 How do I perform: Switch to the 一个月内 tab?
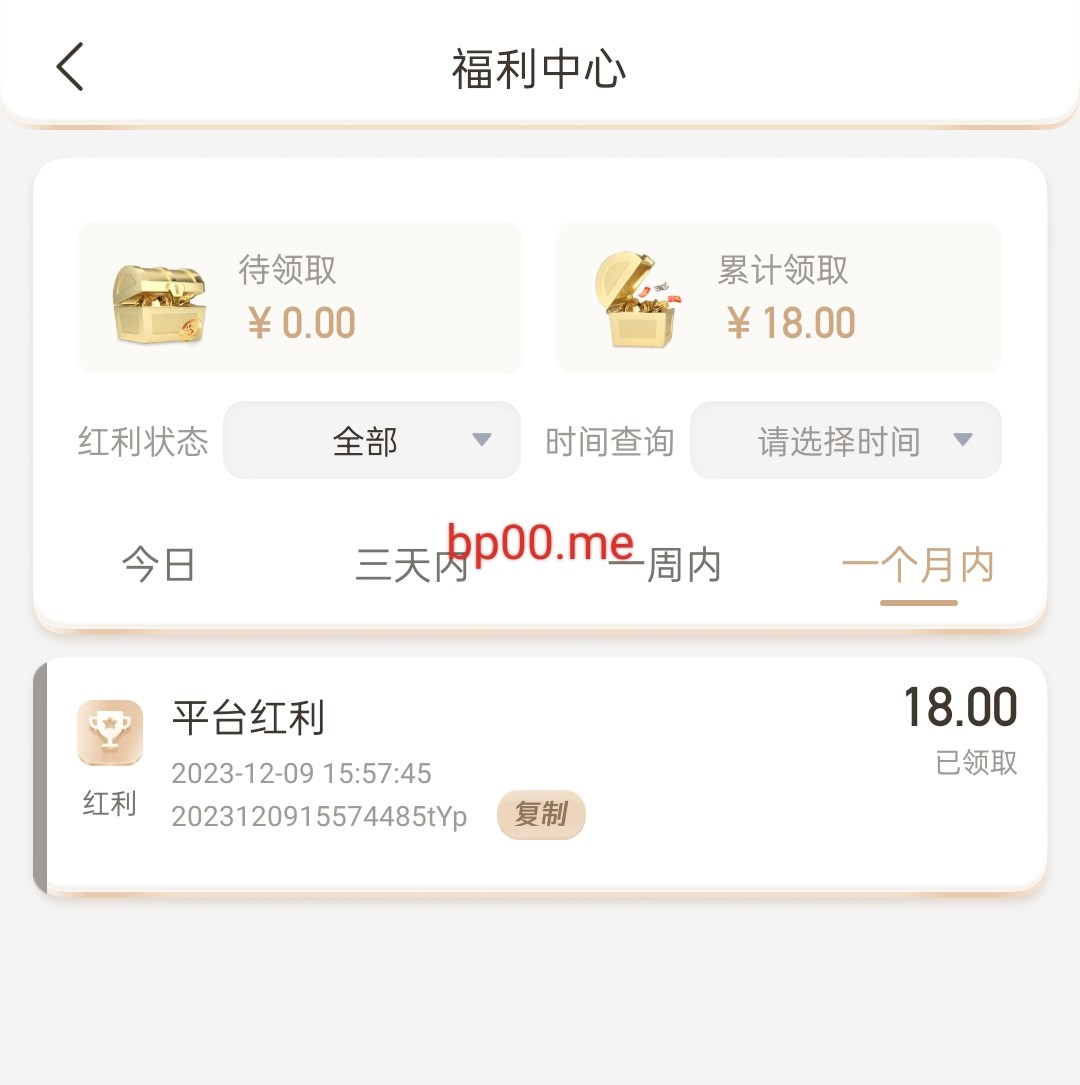pyautogui.click(x=918, y=567)
